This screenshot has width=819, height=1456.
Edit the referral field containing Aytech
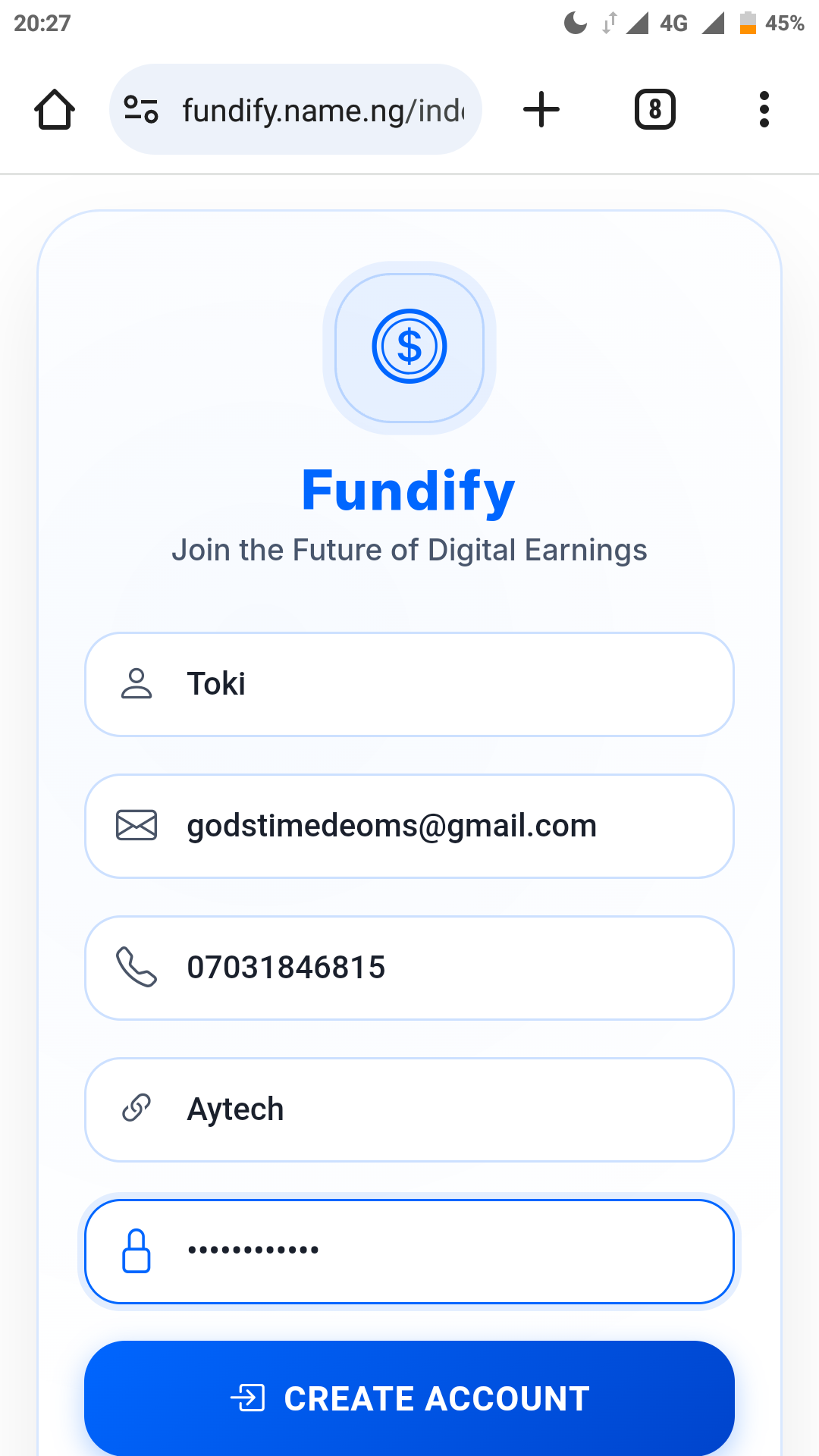[x=440, y=1109]
